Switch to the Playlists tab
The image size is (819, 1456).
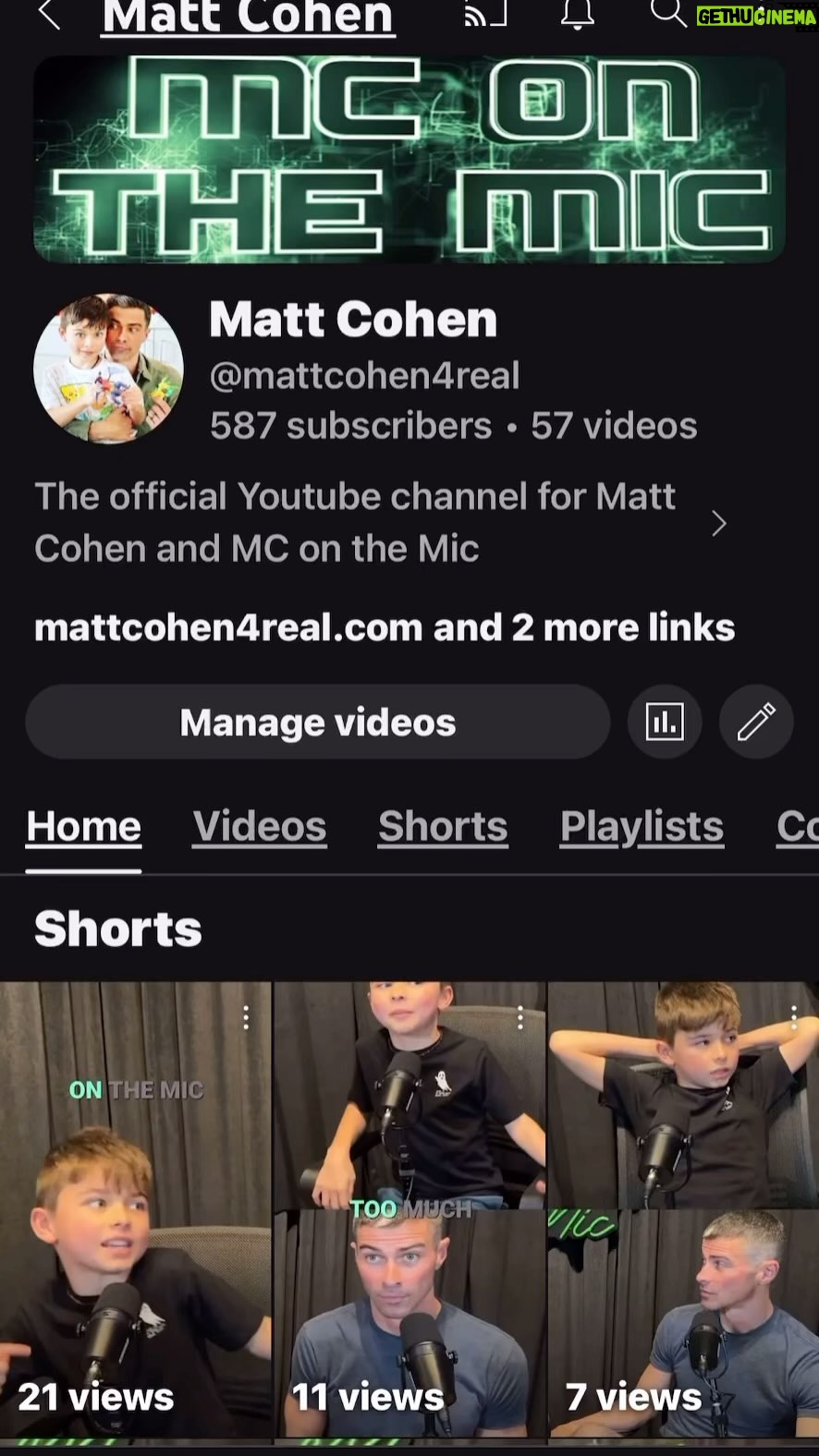pos(642,826)
